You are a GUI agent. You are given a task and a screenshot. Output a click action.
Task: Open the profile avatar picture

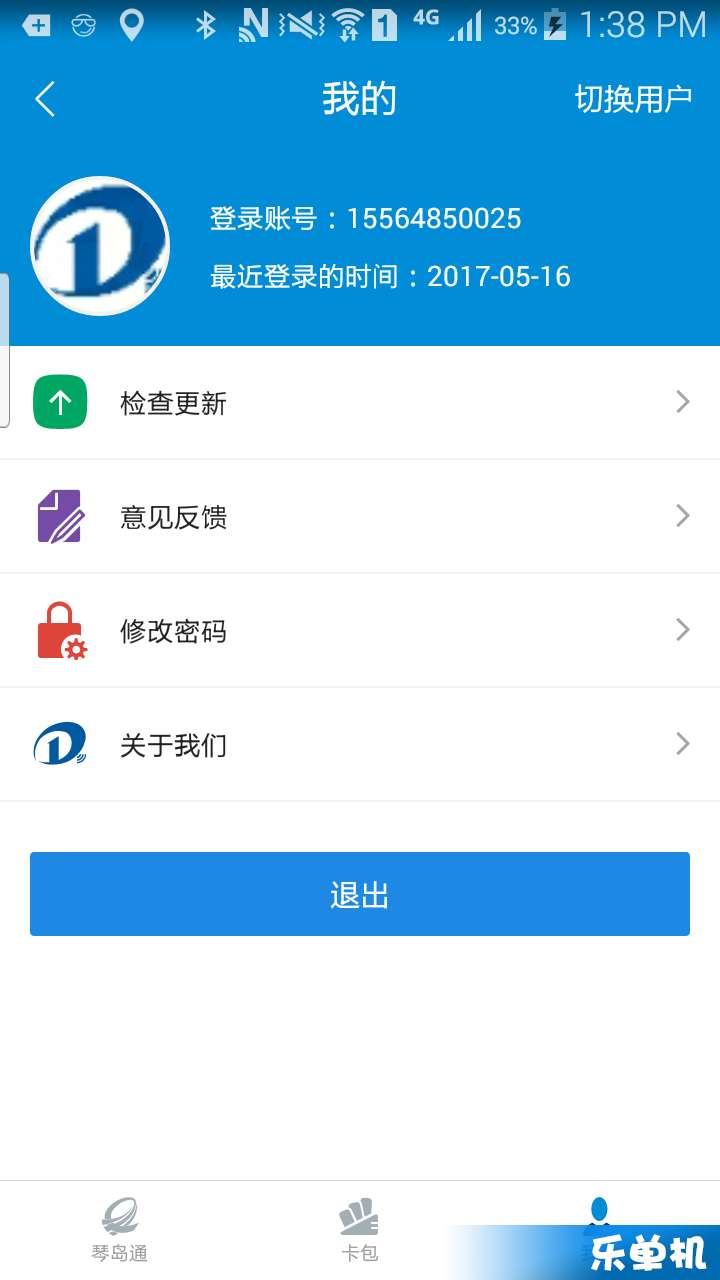100,246
